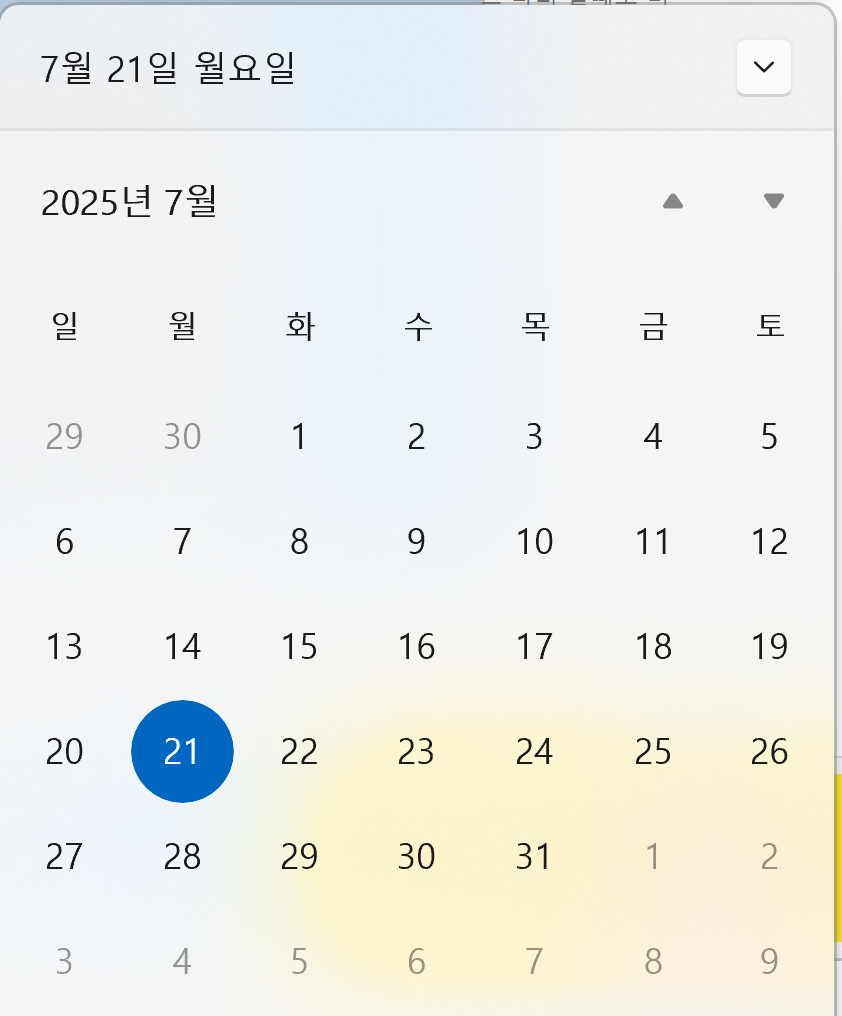The width and height of the screenshot is (842, 1016).
Task: Open the 2025년 7월 month header
Action: 128,202
